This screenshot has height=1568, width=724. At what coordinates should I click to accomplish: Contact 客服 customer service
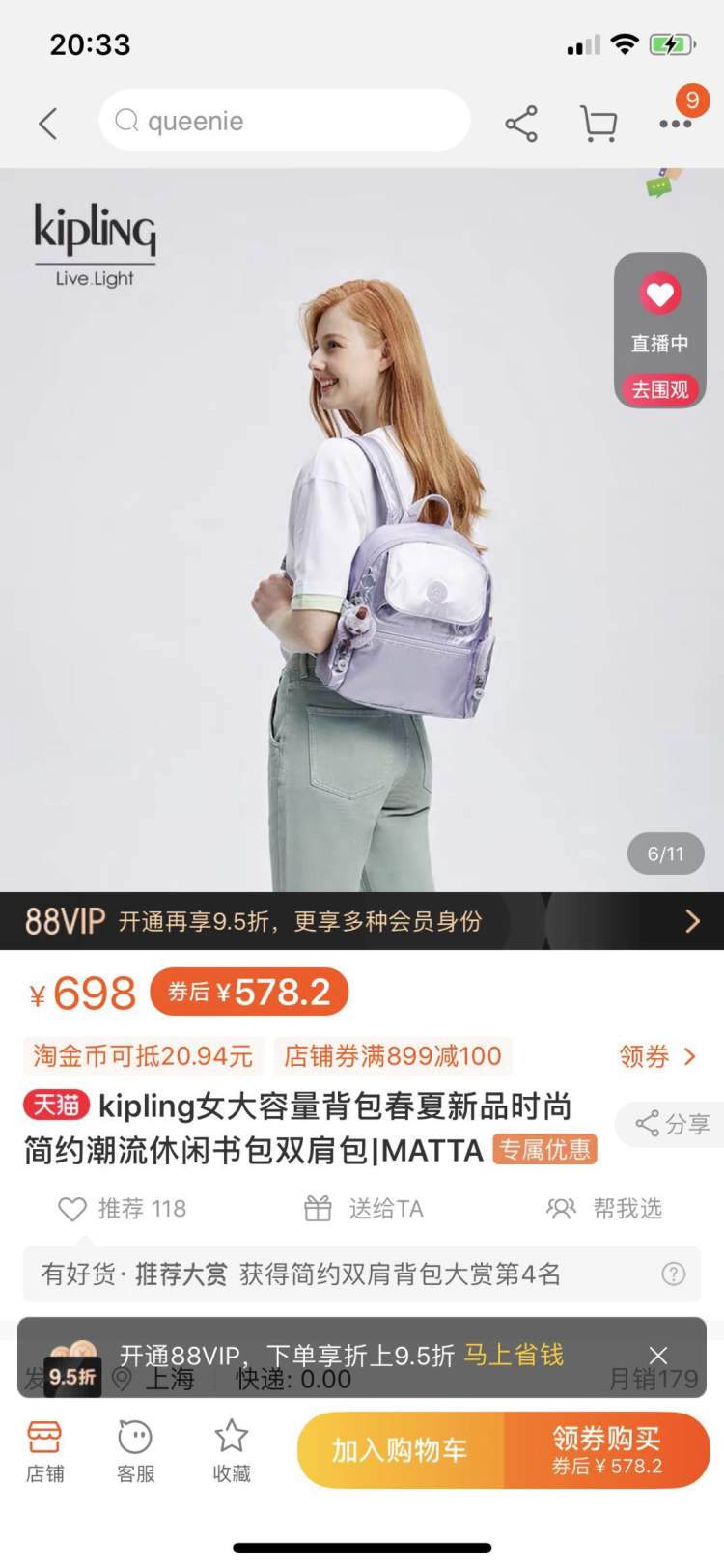tap(135, 1451)
